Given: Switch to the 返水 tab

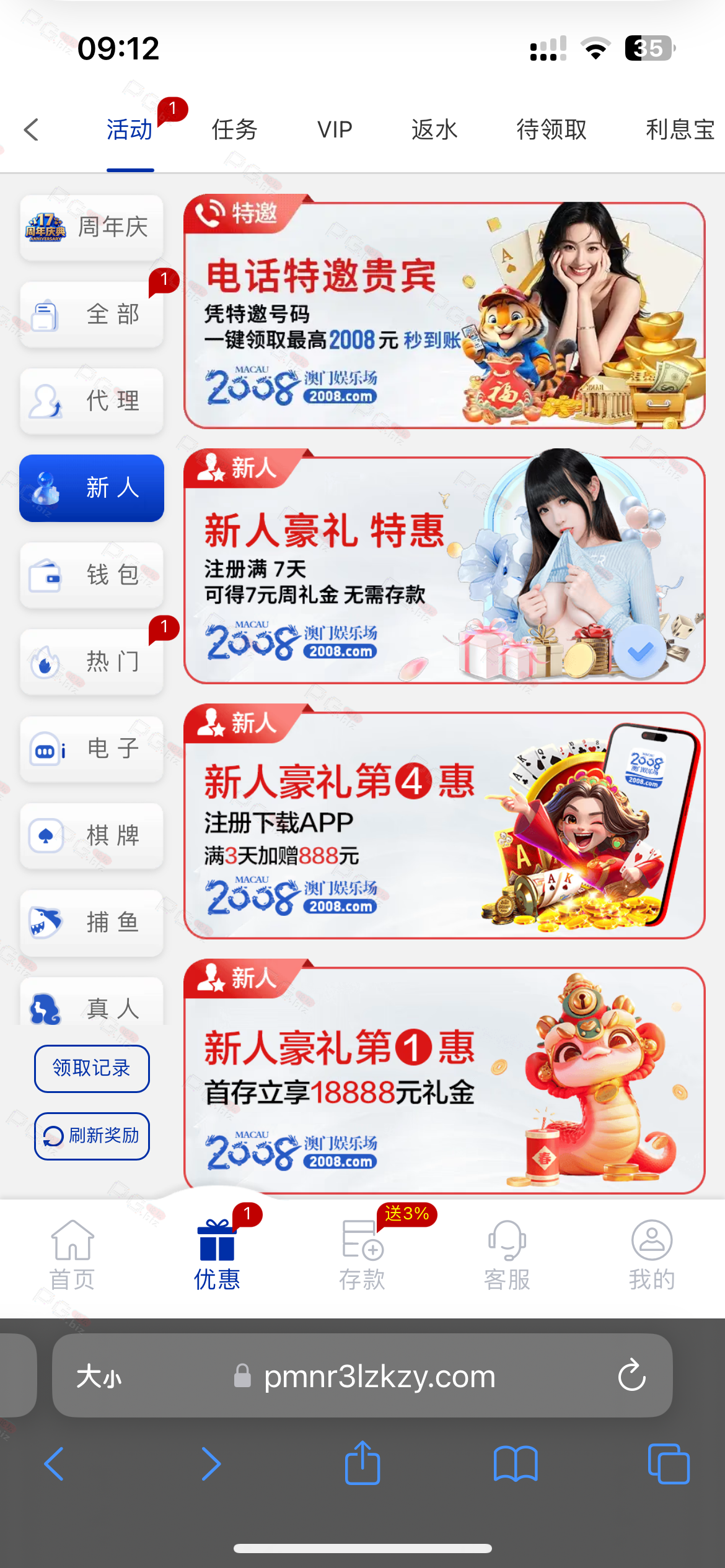Looking at the screenshot, I should click(x=434, y=130).
